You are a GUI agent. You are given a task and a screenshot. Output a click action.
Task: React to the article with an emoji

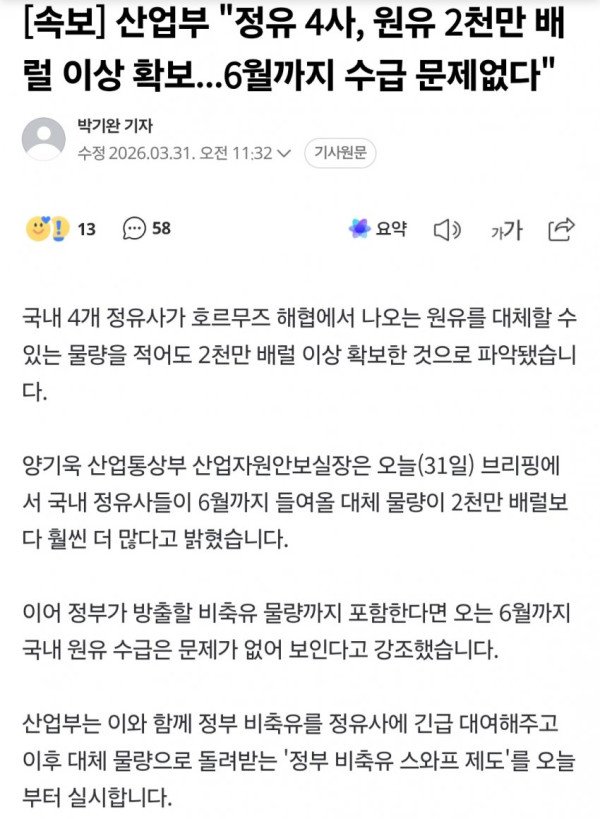48,229
